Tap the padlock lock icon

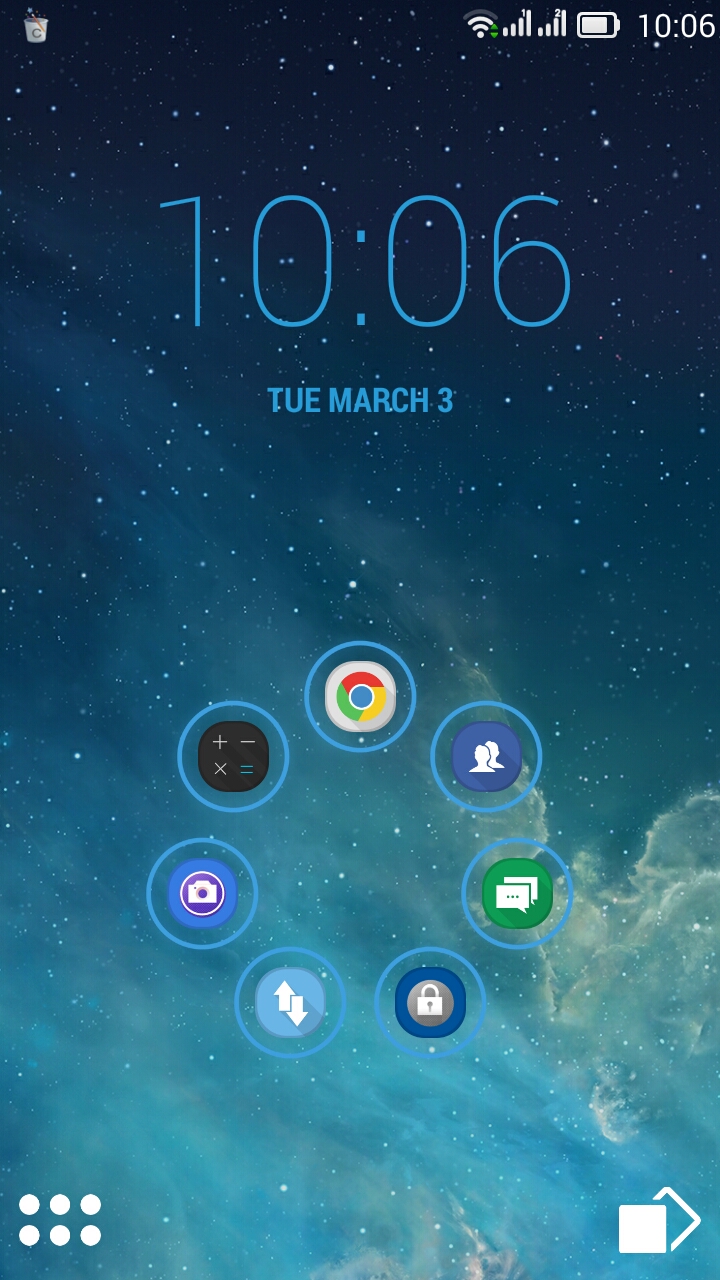(430, 1002)
